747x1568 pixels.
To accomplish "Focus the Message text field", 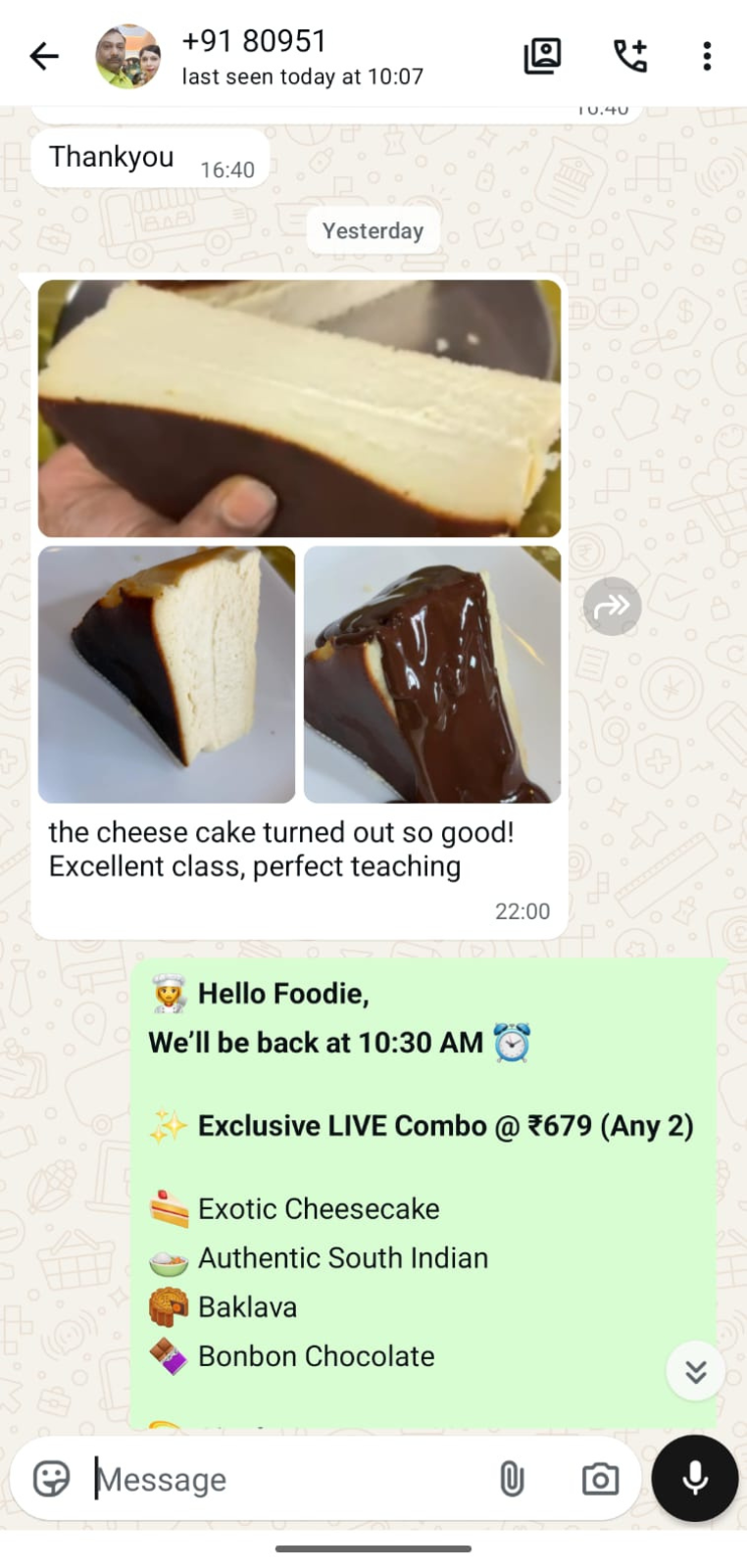I will coord(284,1478).
